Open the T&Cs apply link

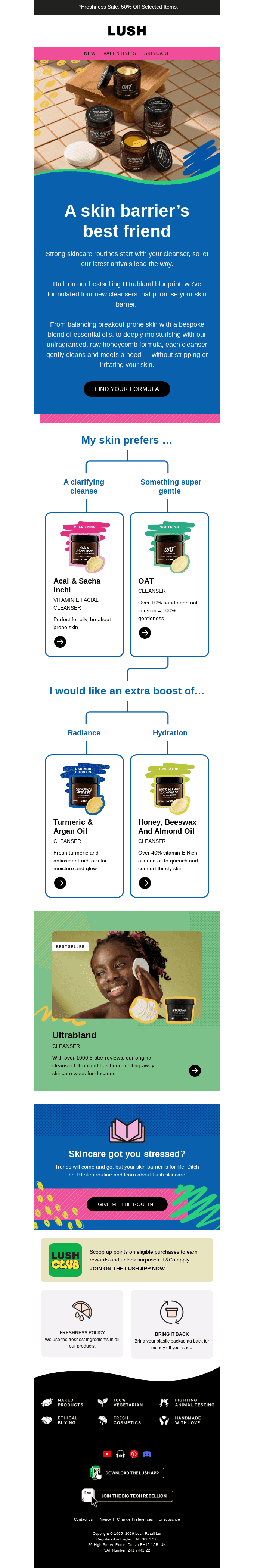click(x=176, y=1259)
